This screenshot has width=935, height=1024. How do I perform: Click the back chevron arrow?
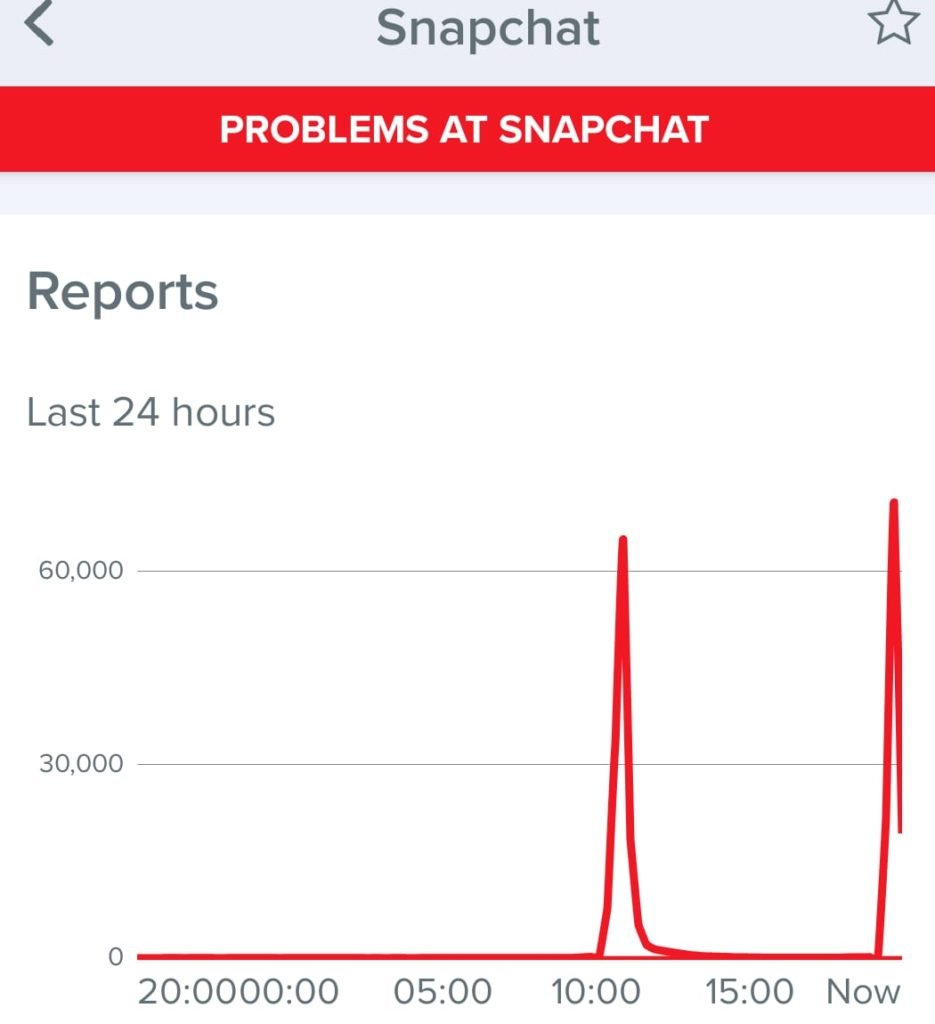[x=38, y=27]
